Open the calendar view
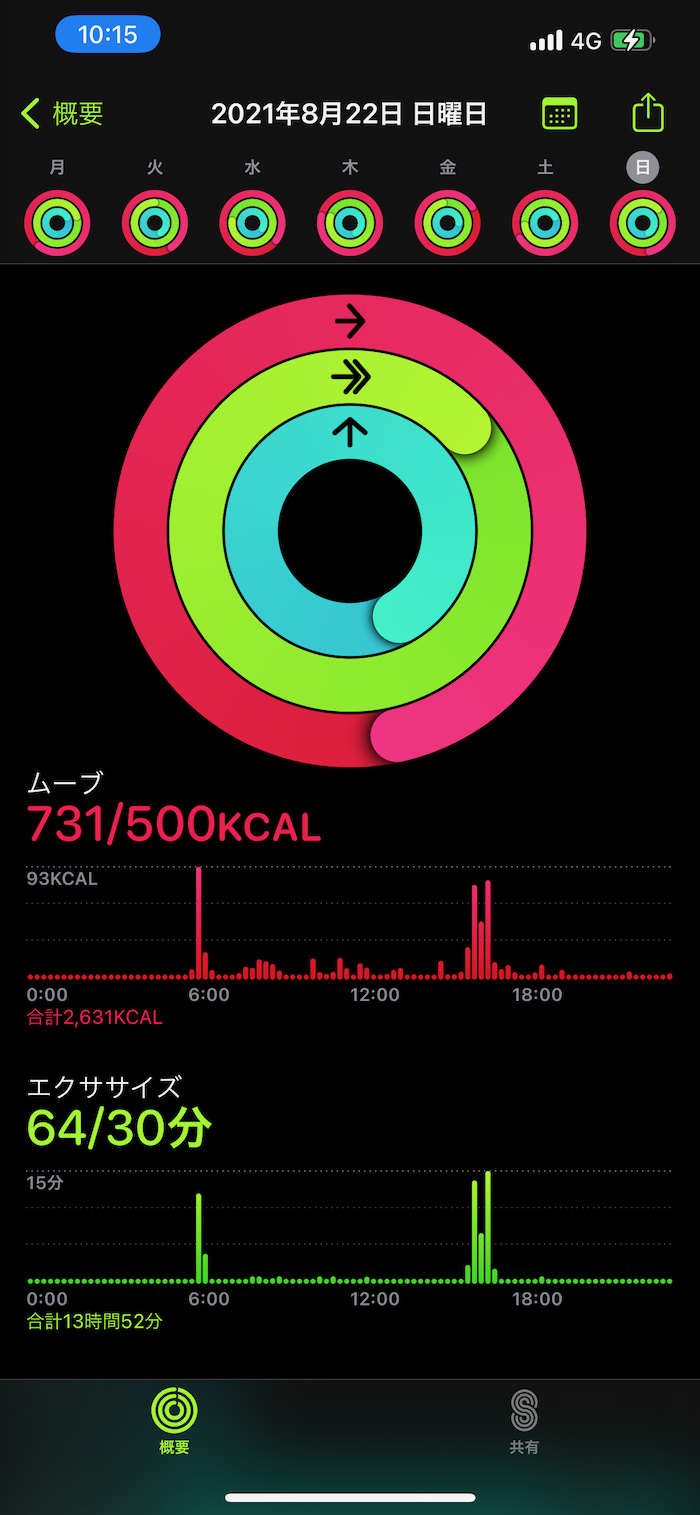700x1515 pixels. point(559,114)
